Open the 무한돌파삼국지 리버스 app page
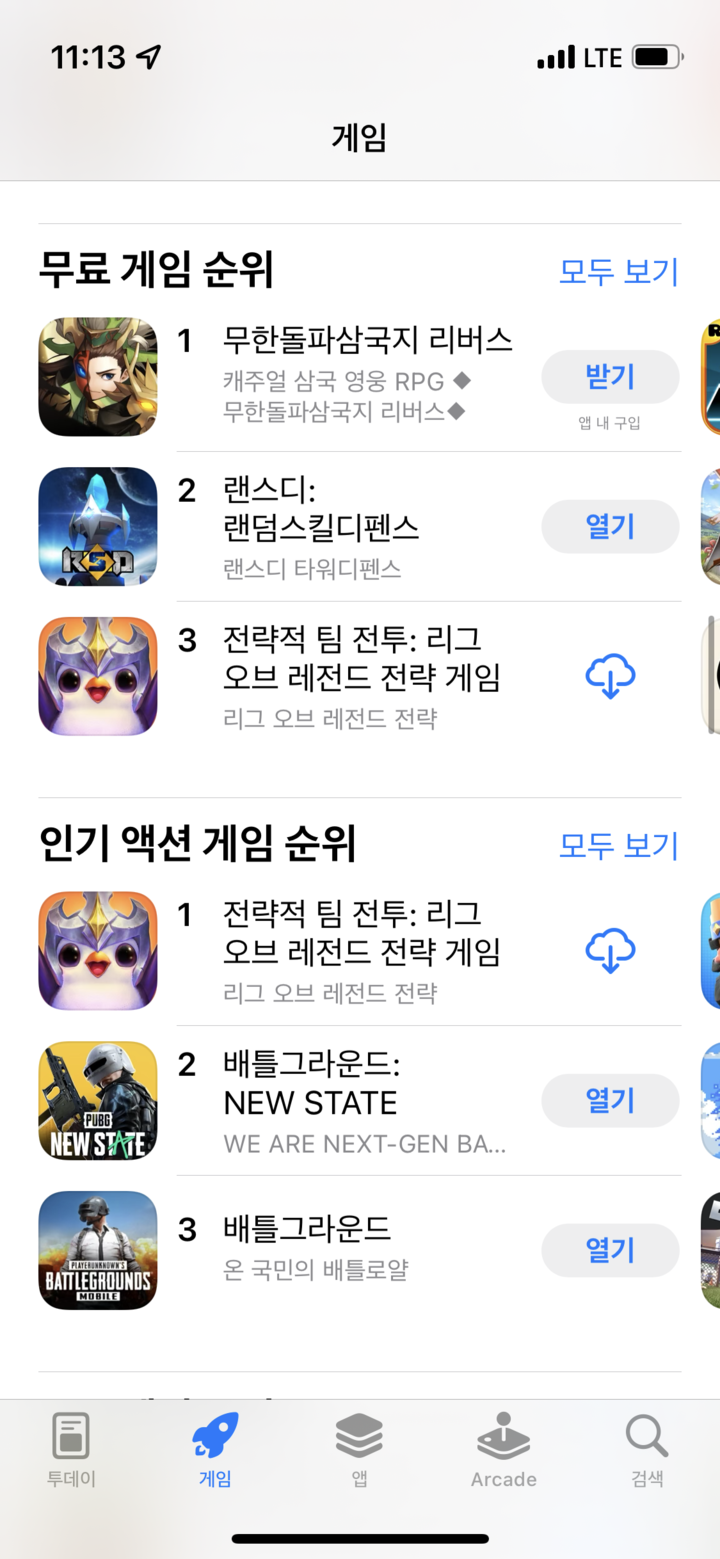 pos(366,341)
